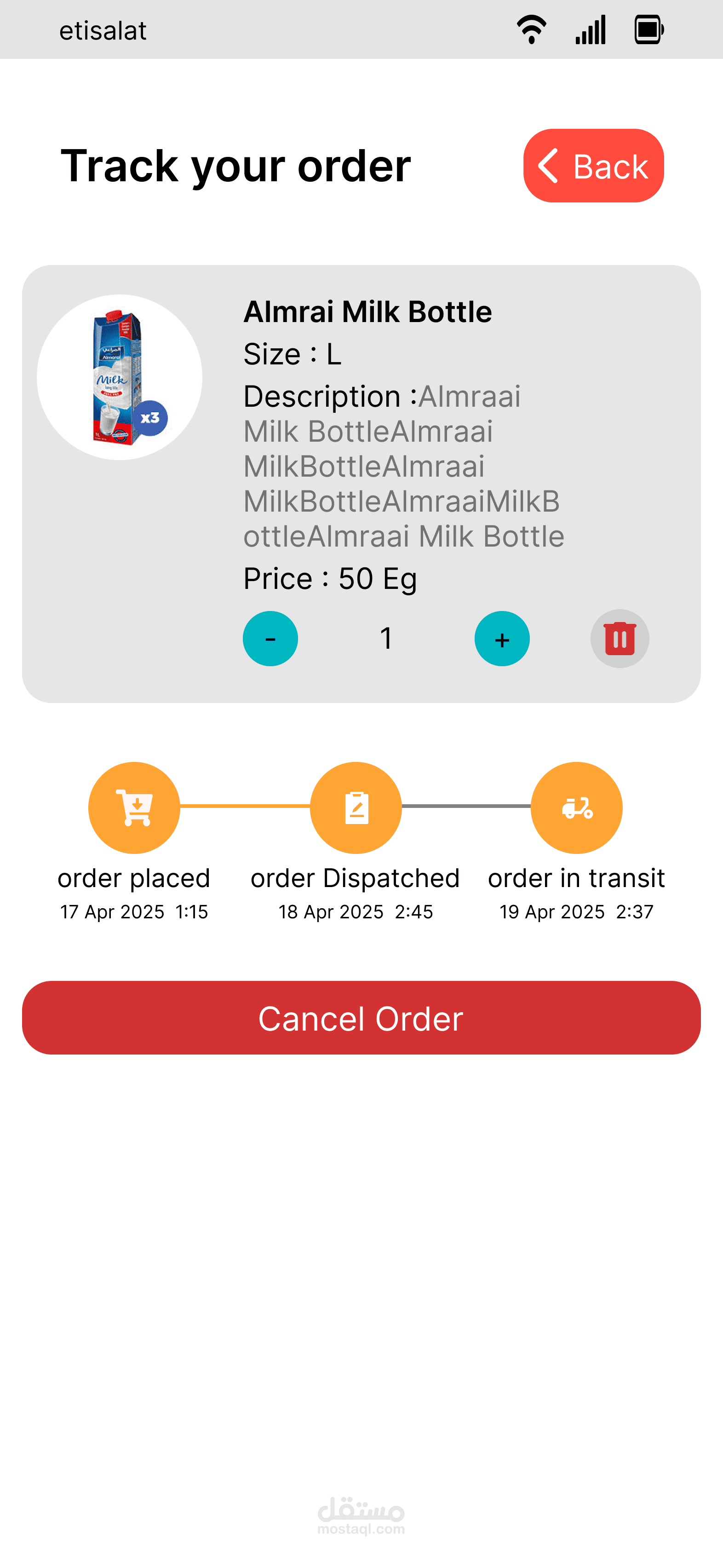Go back using the Back button

click(593, 166)
